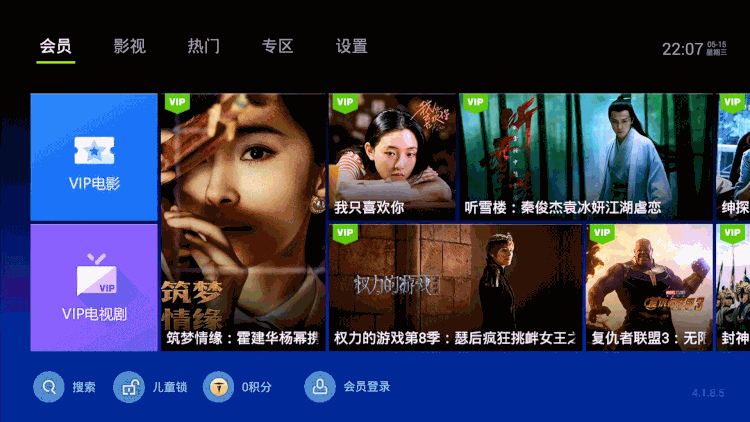Open 权力的游戏第8季
The width and height of the screenshot is (750, 422).
click(456, 287)
